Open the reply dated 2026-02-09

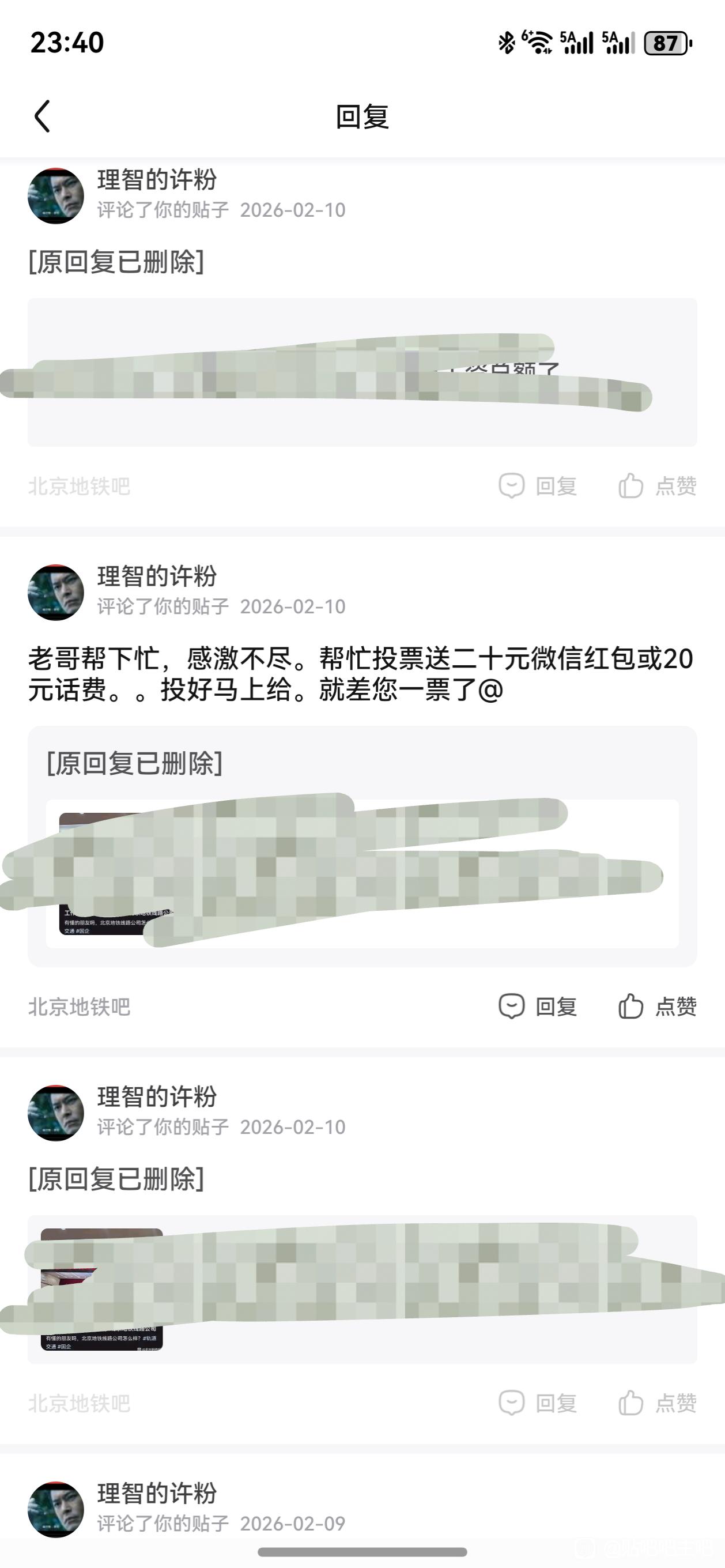(362, 1509)
